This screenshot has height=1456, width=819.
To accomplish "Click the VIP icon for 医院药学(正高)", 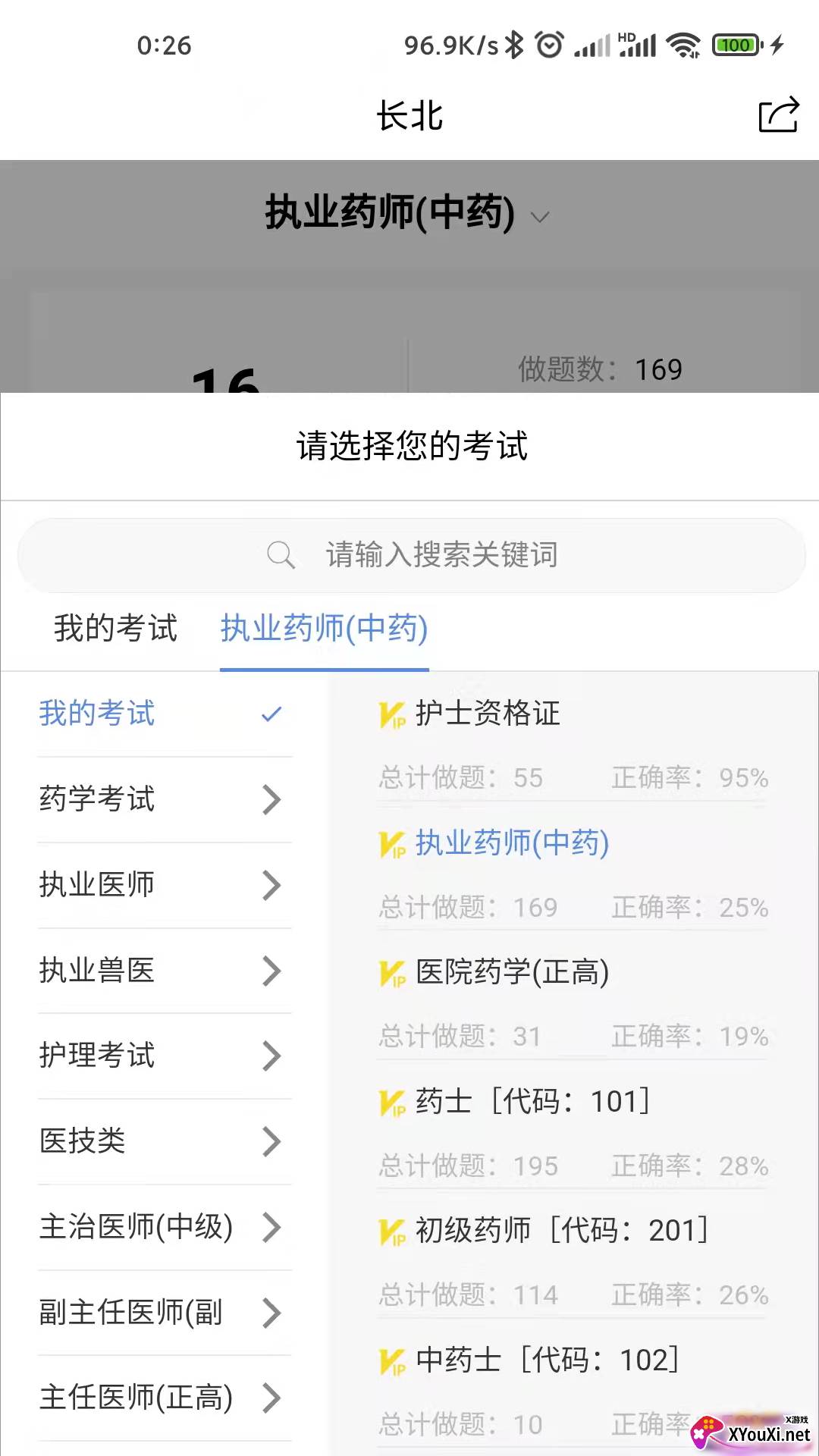I will [391, 972].
